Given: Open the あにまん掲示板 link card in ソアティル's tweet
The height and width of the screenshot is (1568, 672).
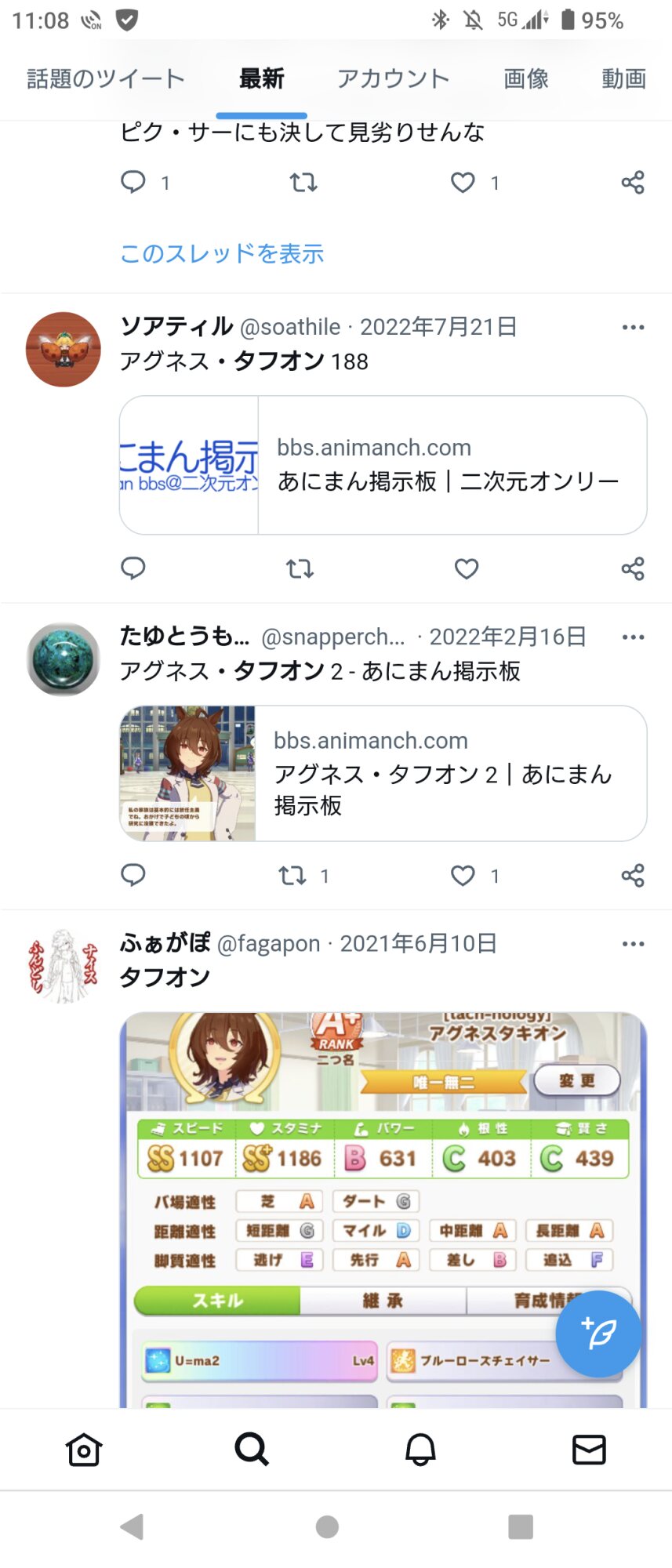Looking at the screenshot, I should [x=383, y=465].
